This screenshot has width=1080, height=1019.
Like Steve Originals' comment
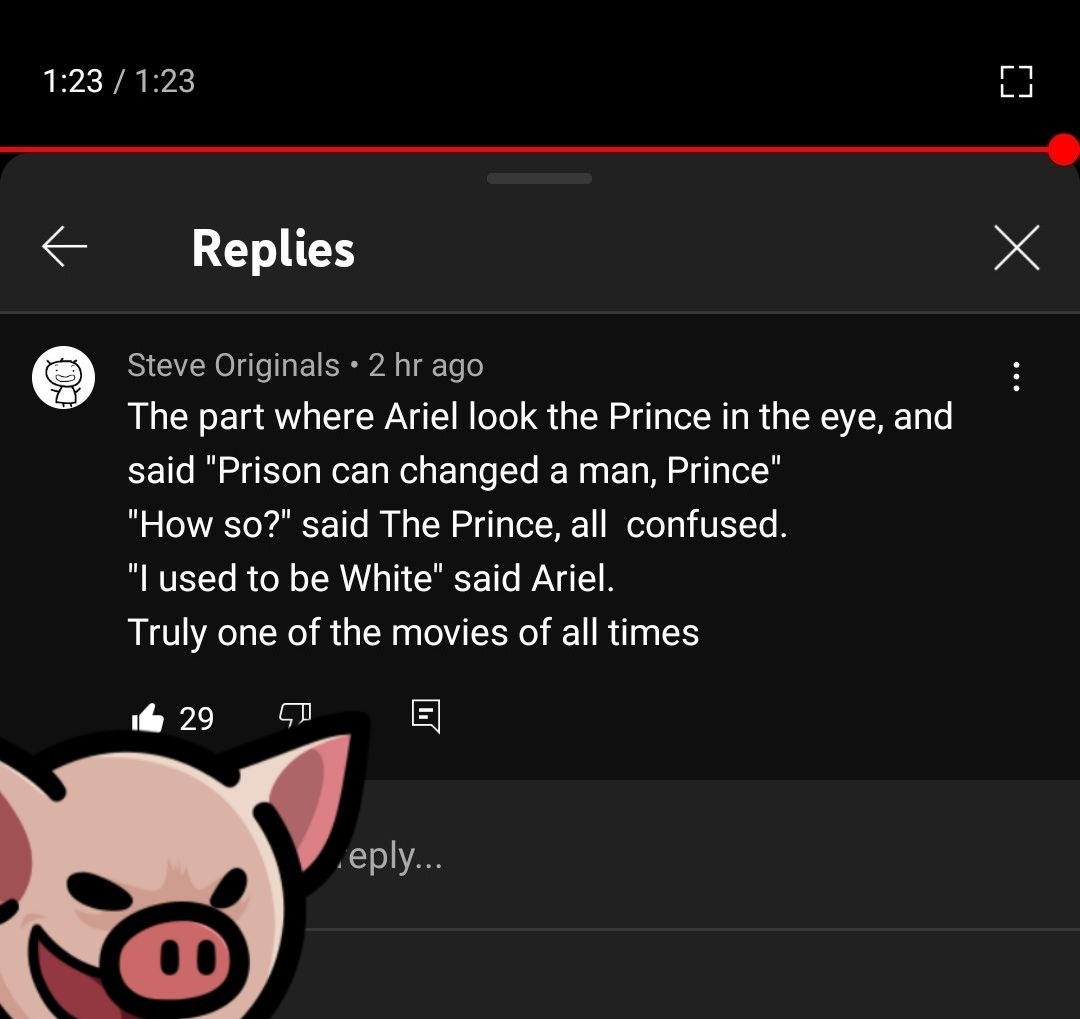tap(148, 717)
